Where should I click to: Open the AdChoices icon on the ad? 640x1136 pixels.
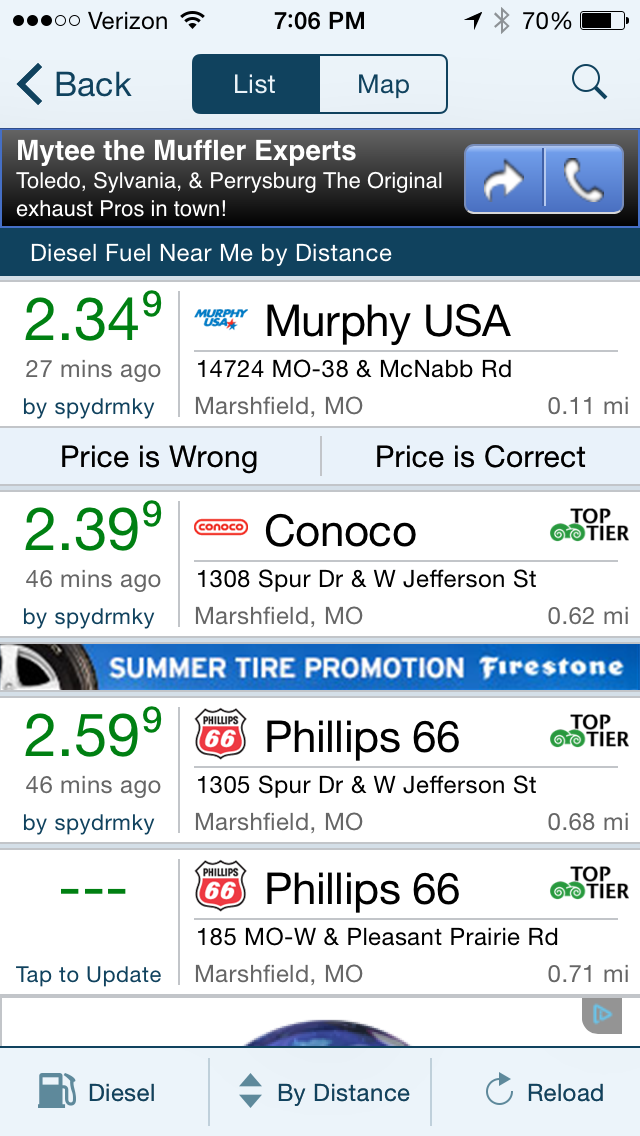602,1015
